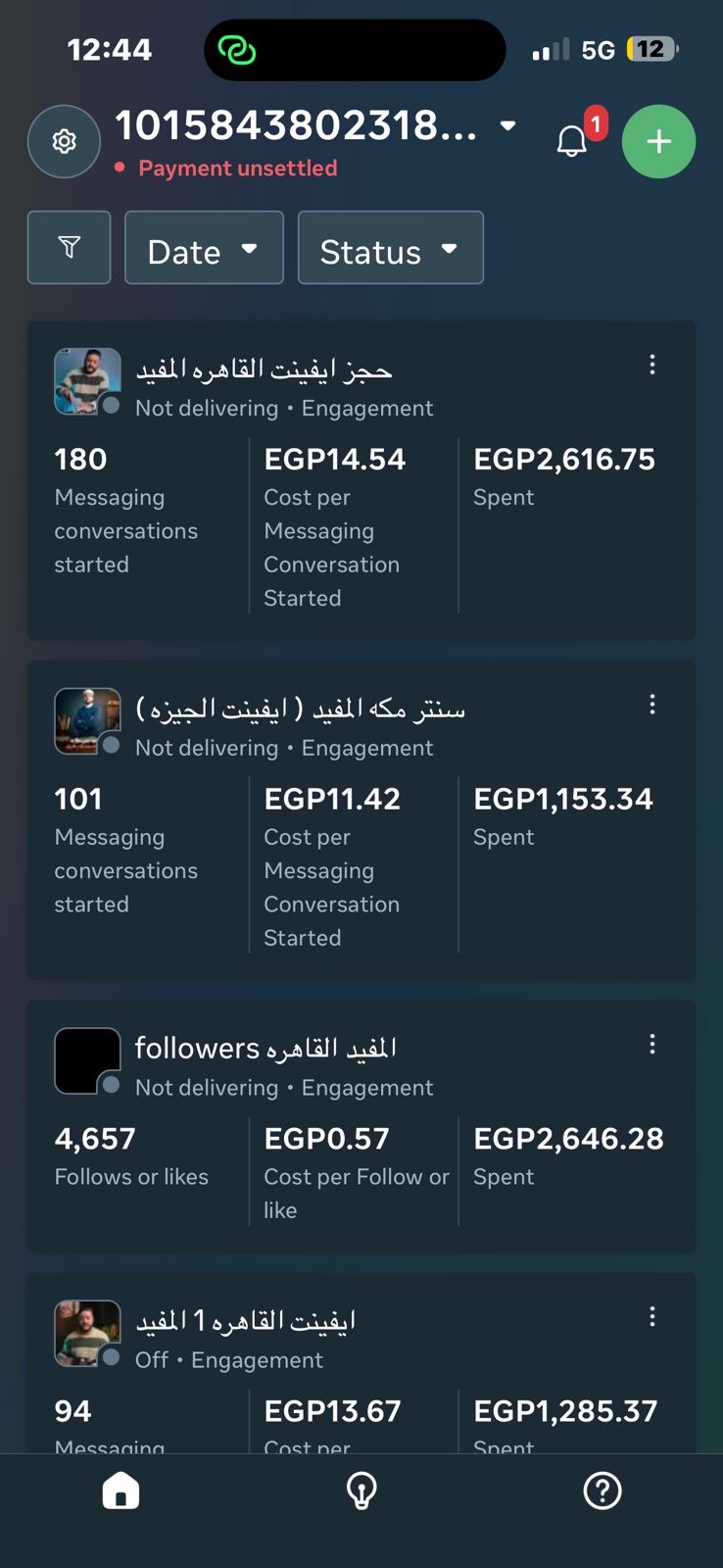Open options for the followers campaign
The image size is (723, 1568).
click(x=652, y=1045)
